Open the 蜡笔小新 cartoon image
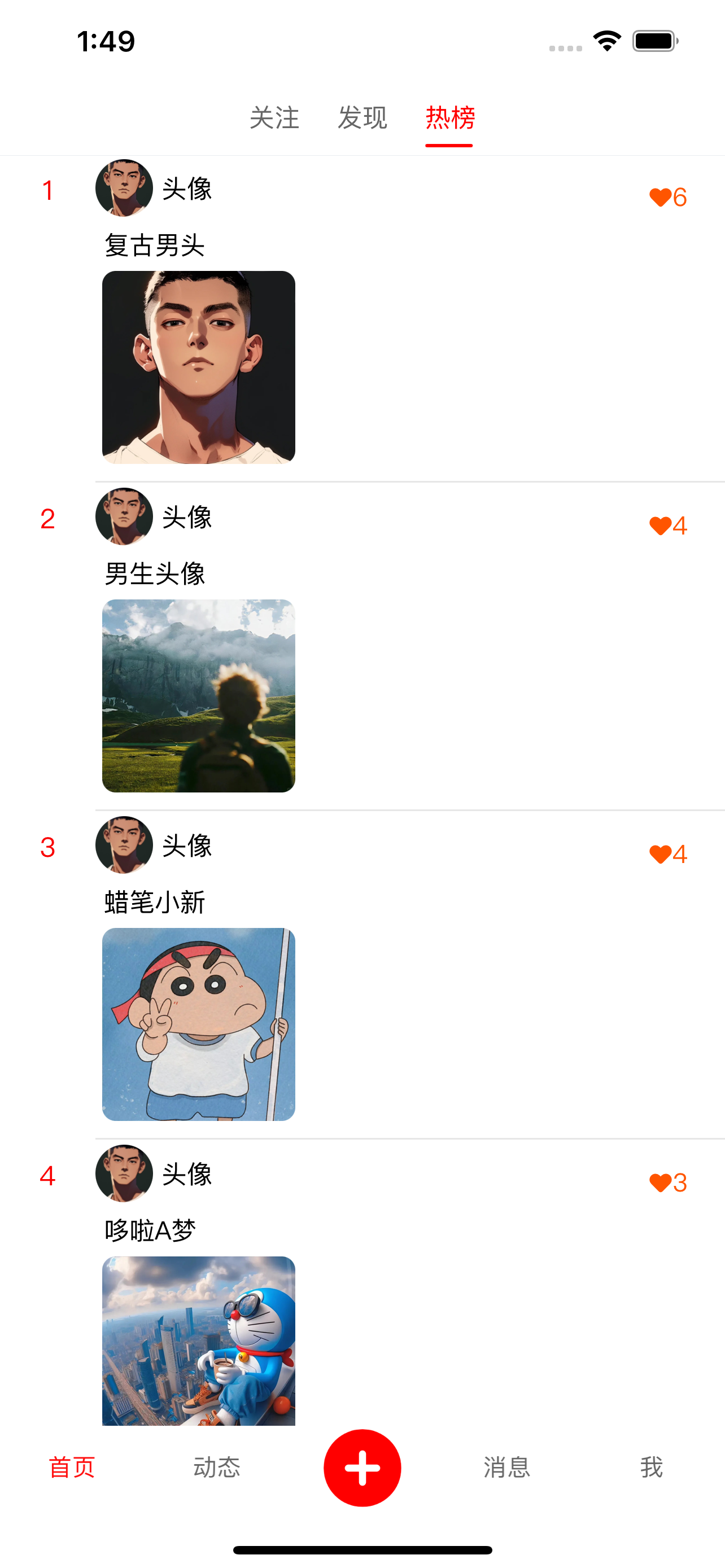 (x=198, y=1024)
